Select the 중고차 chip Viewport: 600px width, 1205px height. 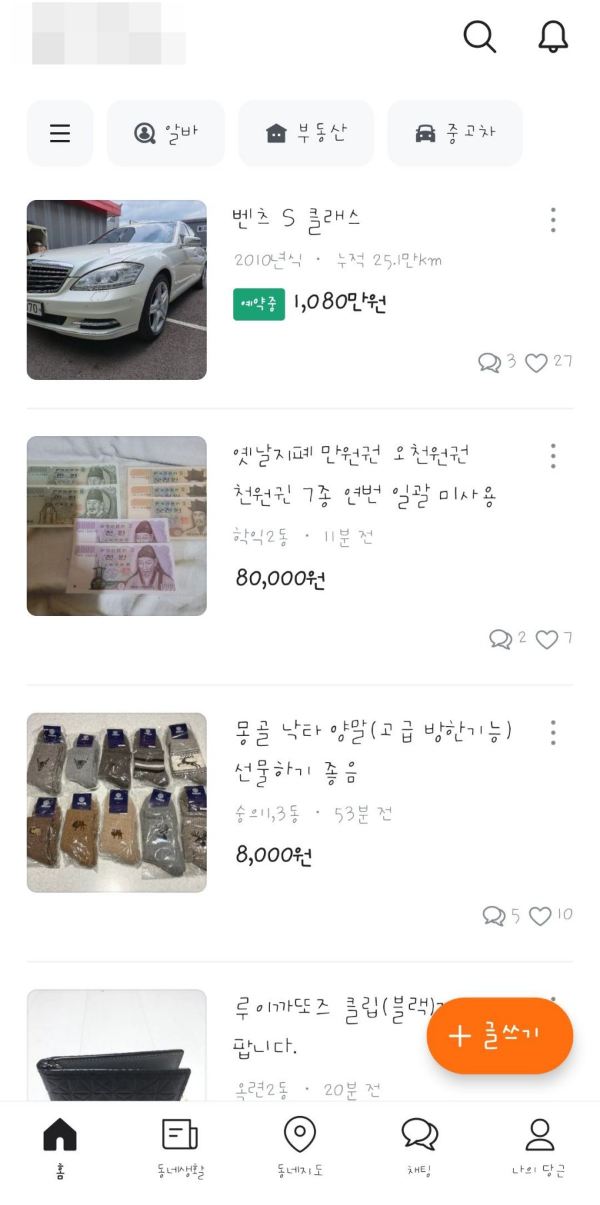pyautogui.click(x=455, y=133)
